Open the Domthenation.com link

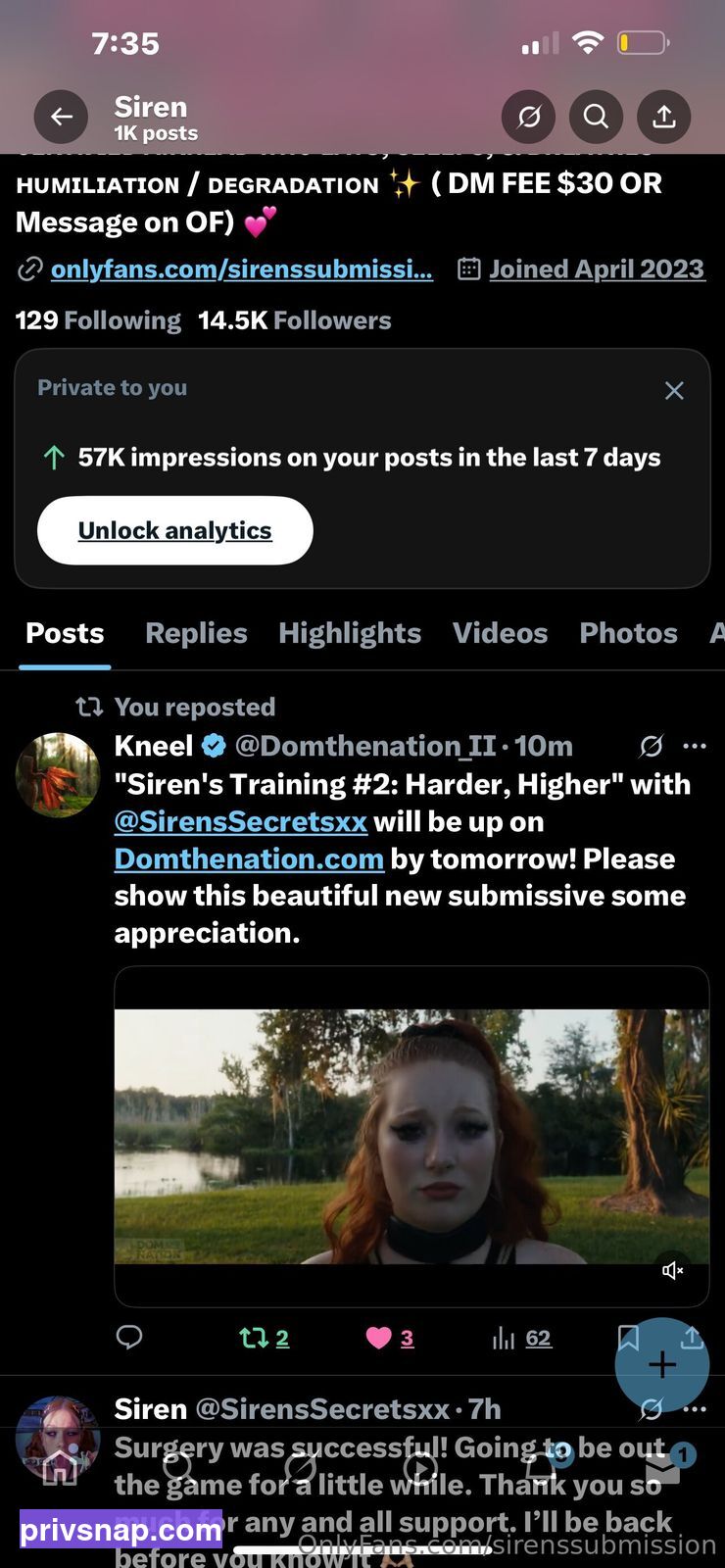tap(249, 858)
